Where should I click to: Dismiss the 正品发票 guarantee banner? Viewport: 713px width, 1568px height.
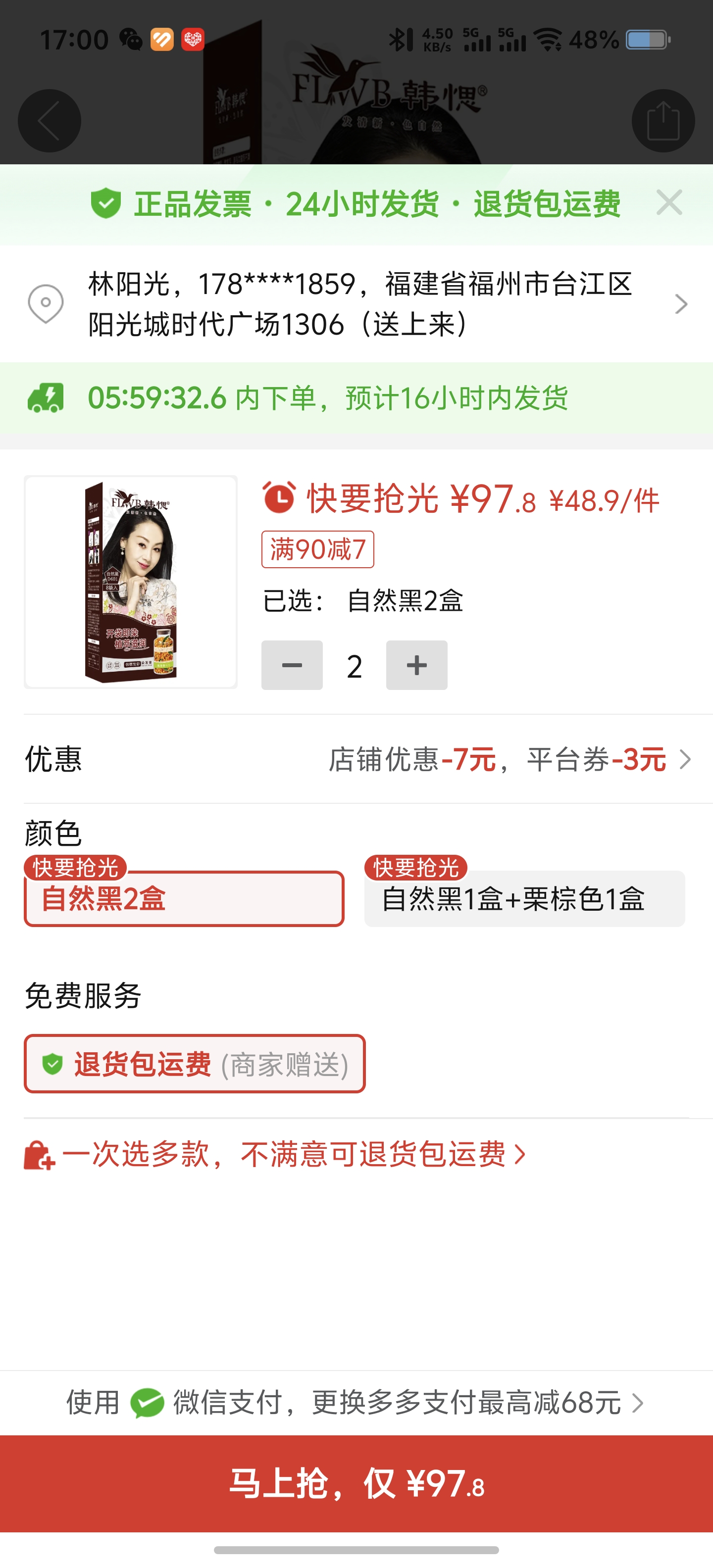[x=669, y=203]
